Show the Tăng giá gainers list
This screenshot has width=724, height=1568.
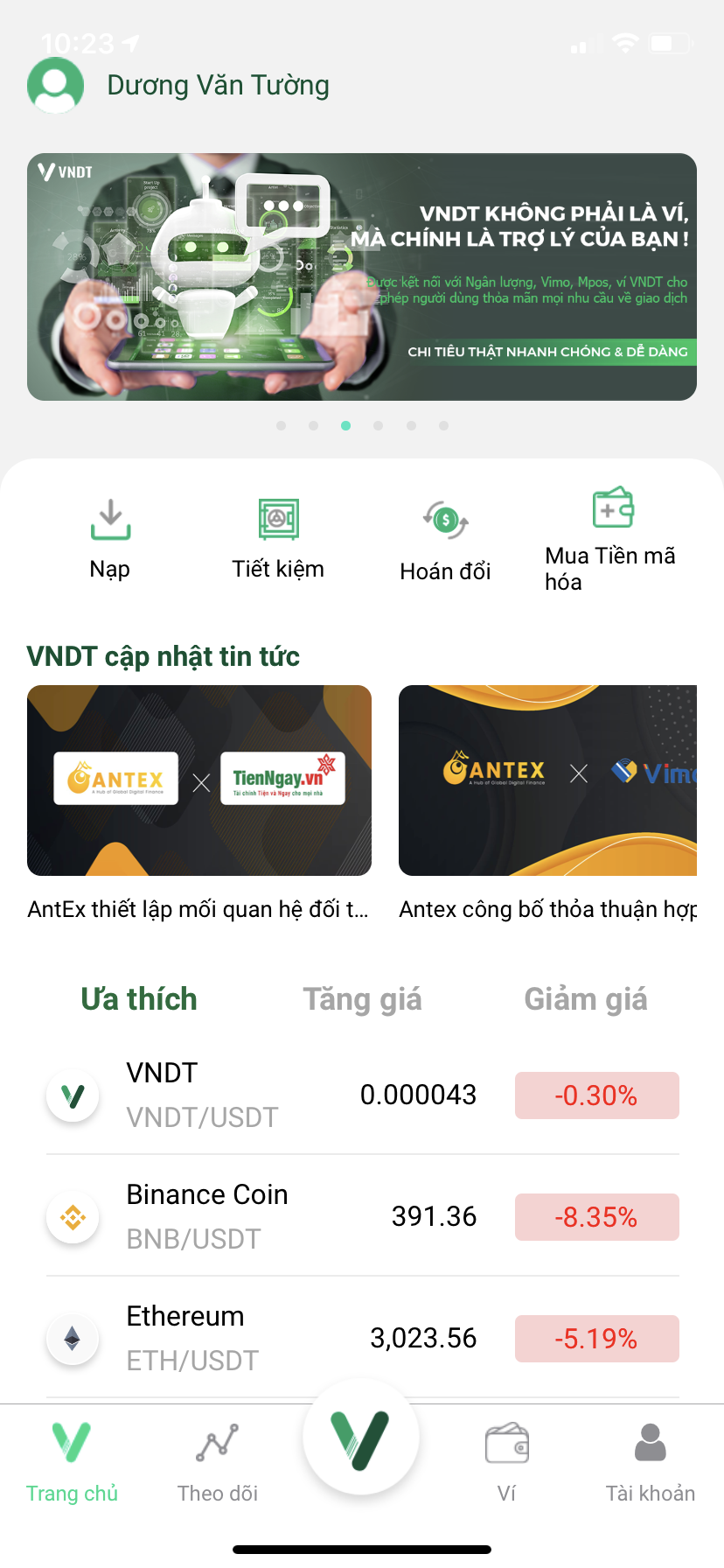click(362, 999)
